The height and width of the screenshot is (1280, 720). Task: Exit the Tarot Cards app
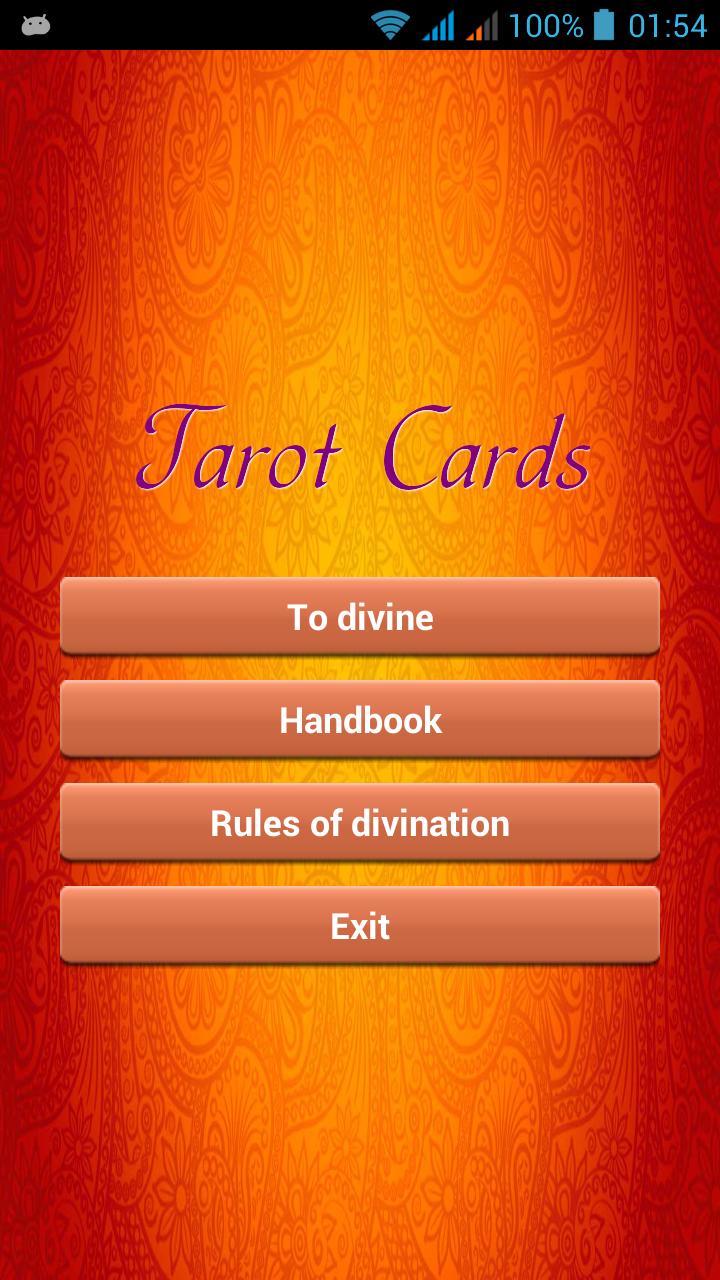click(x=360, y=926)
